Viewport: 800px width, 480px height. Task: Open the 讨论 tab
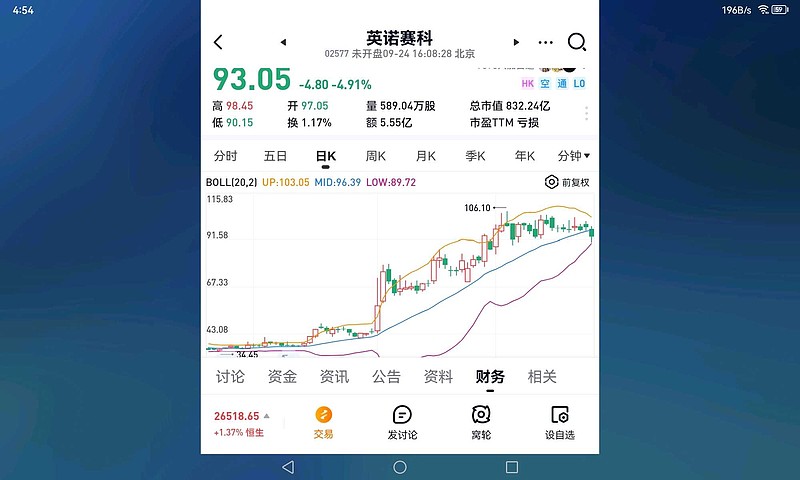[231, 377]
